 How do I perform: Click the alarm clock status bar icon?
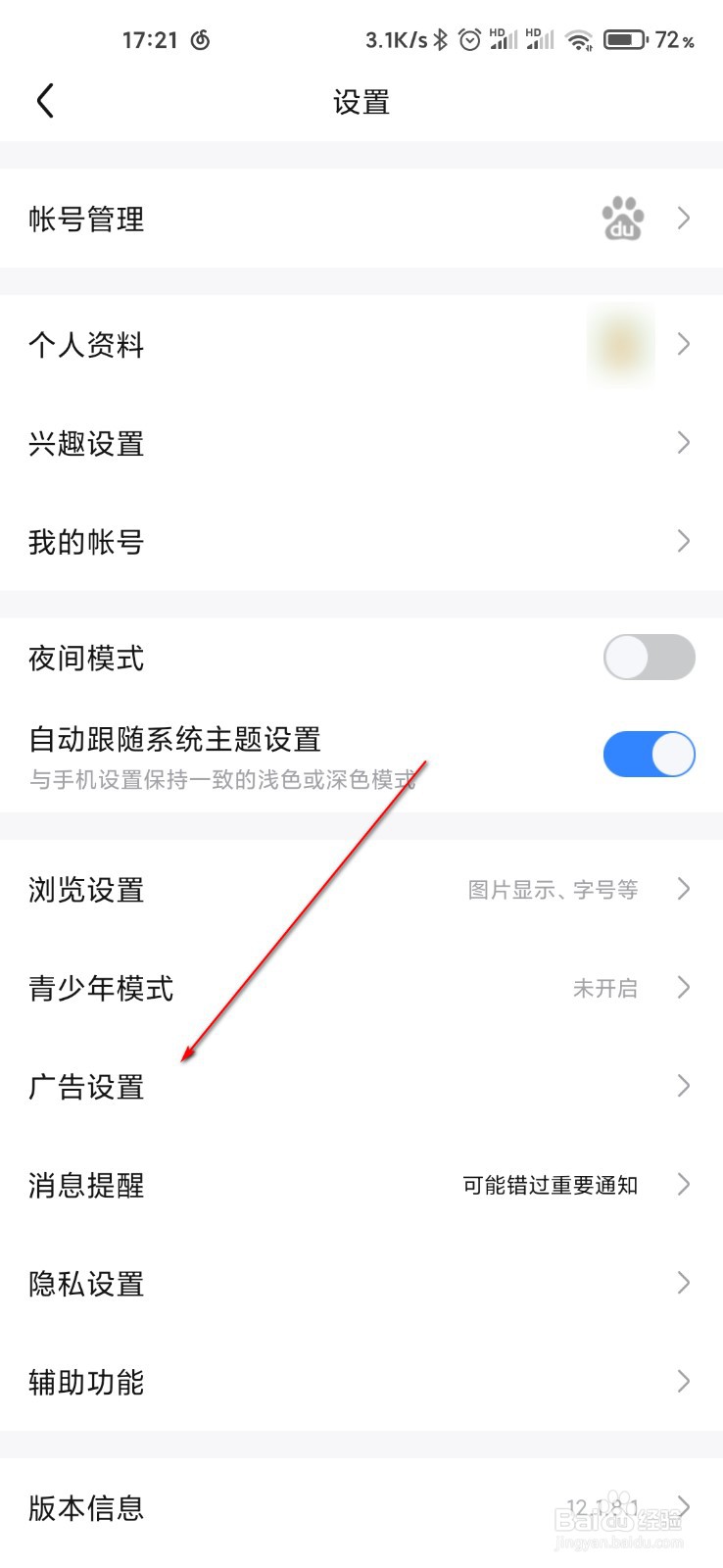tap(470, 39)
